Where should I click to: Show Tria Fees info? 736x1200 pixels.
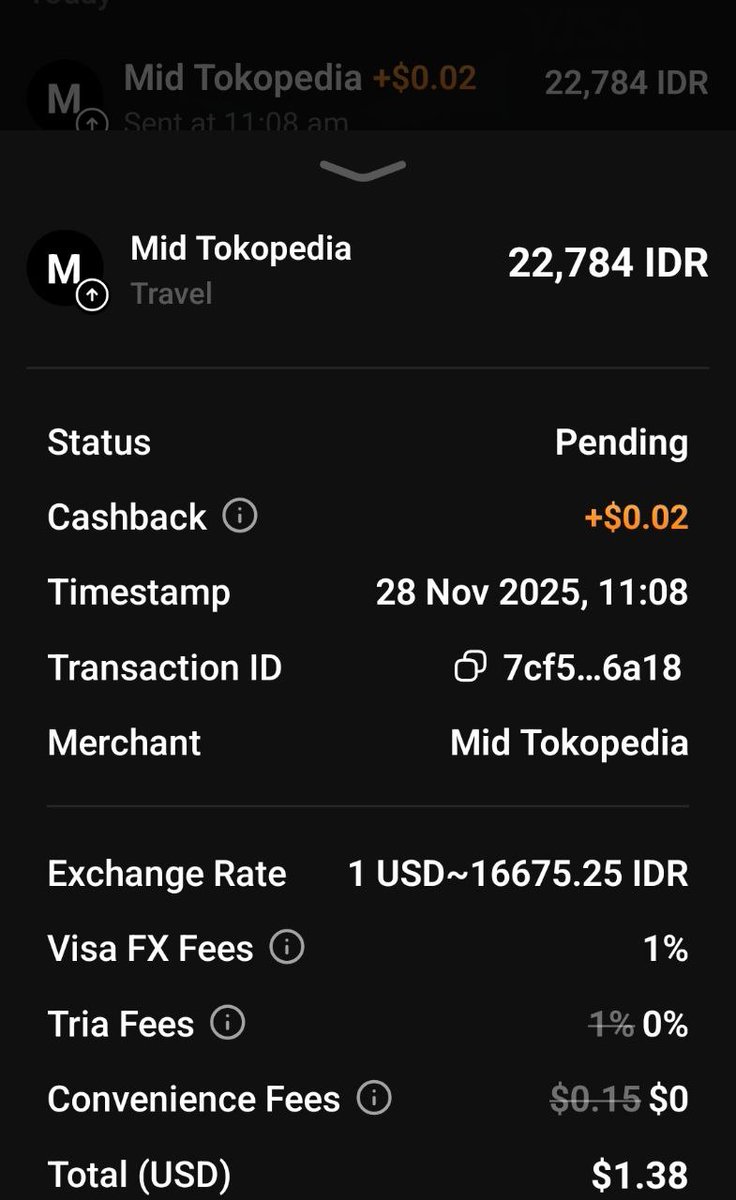[227, 1022]
